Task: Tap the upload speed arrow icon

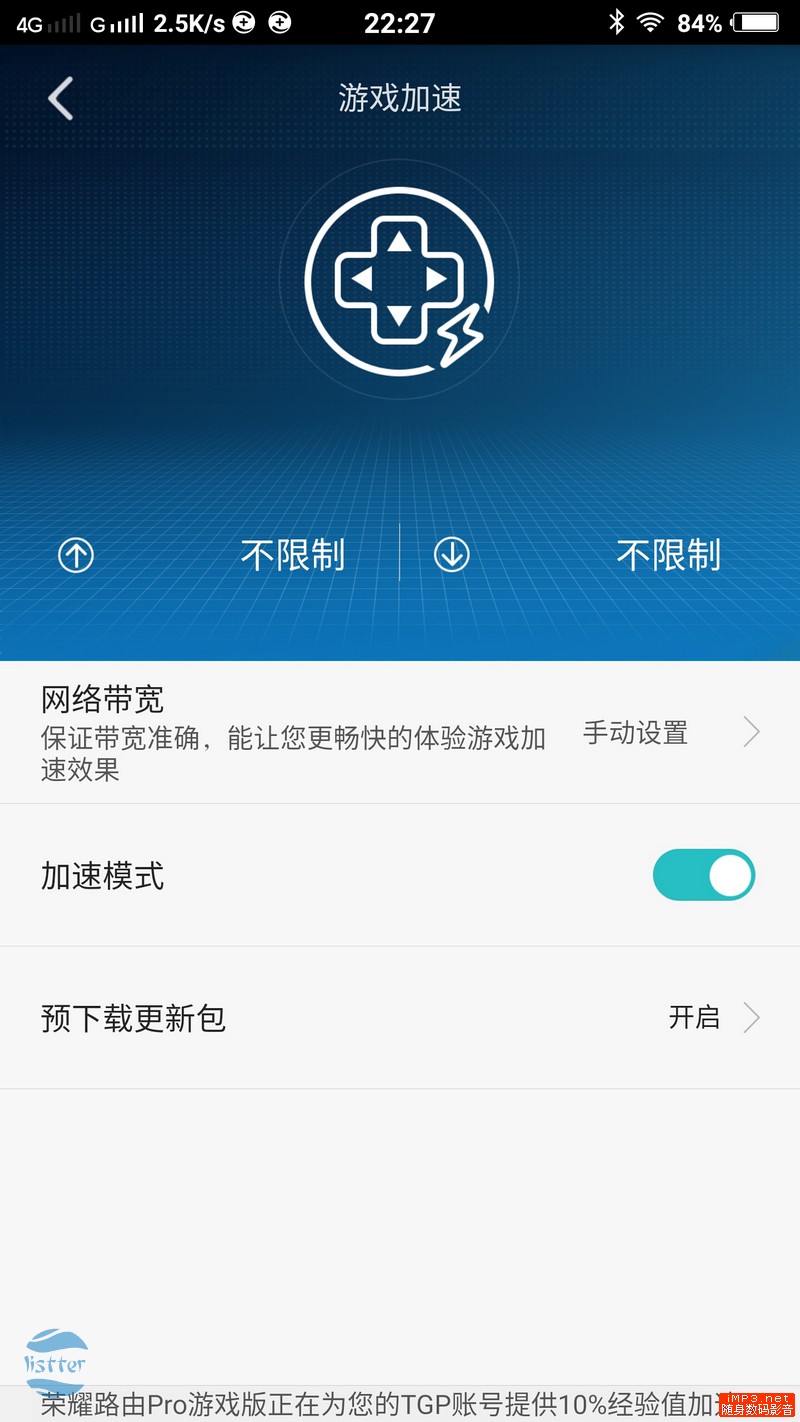Action: click(x=75, y=554)
